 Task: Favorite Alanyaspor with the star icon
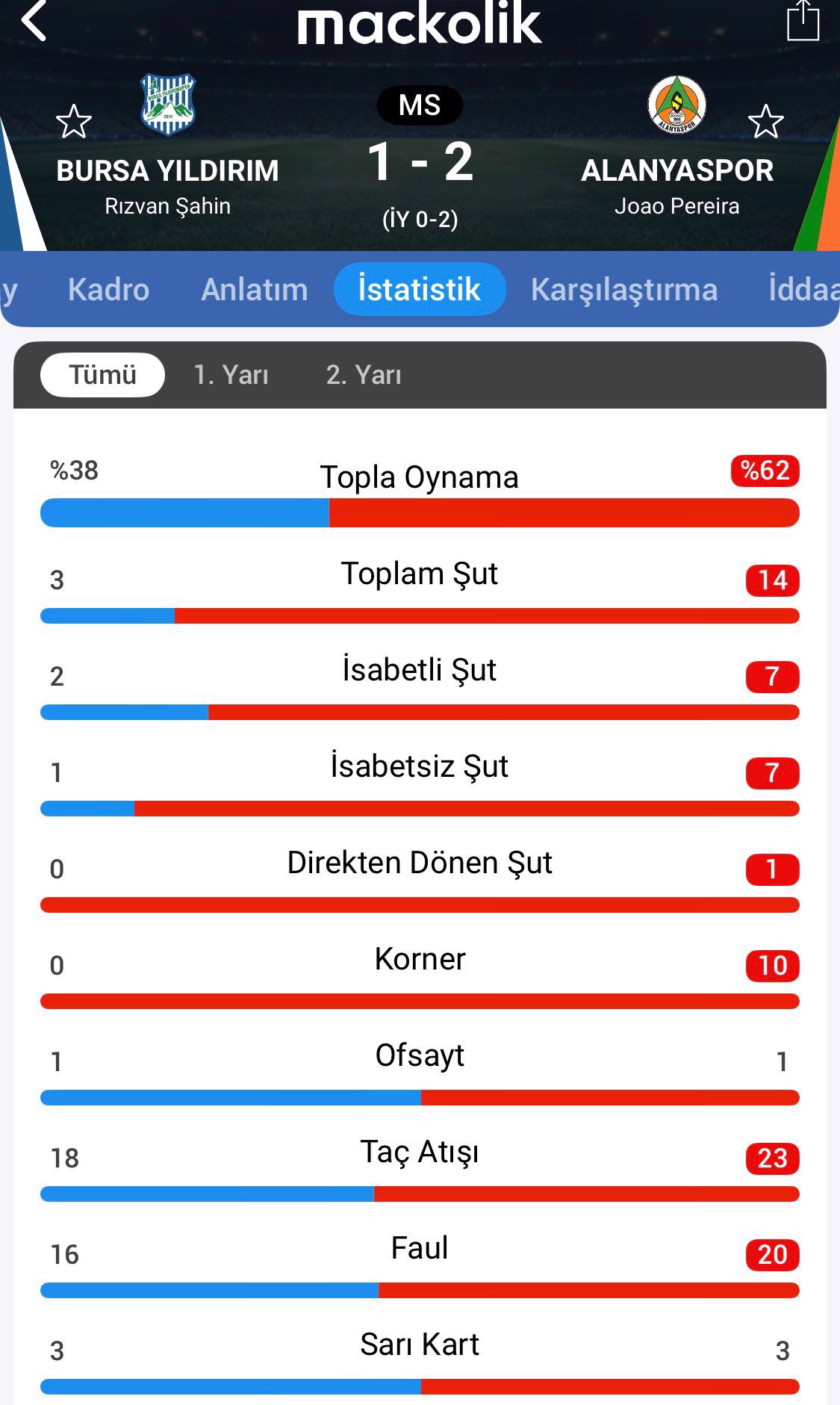(x=765, y=122)
